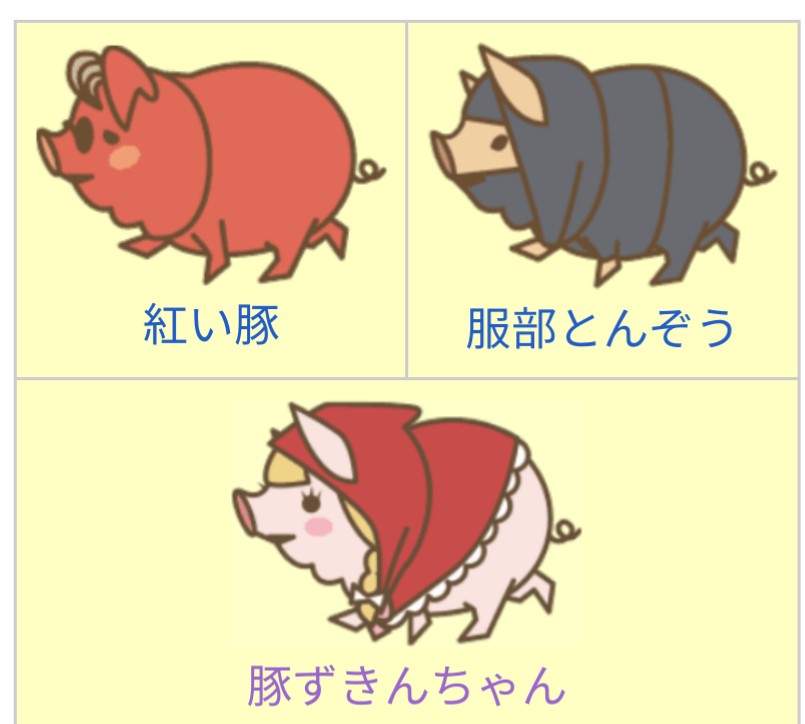Open the 紅い豚 link
Screen dimensions: 805x724
pos(211,326)
